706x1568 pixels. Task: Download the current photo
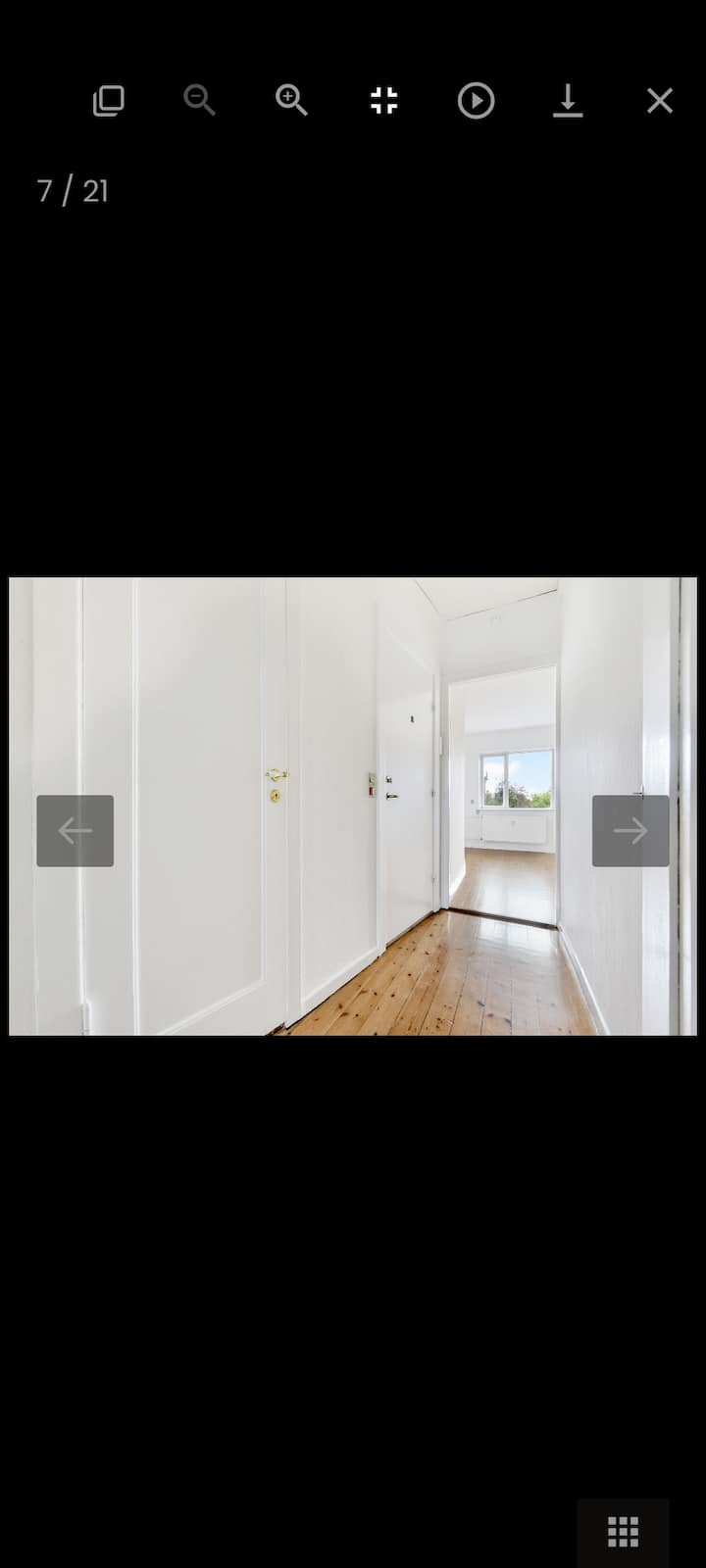tap(568, 100)
